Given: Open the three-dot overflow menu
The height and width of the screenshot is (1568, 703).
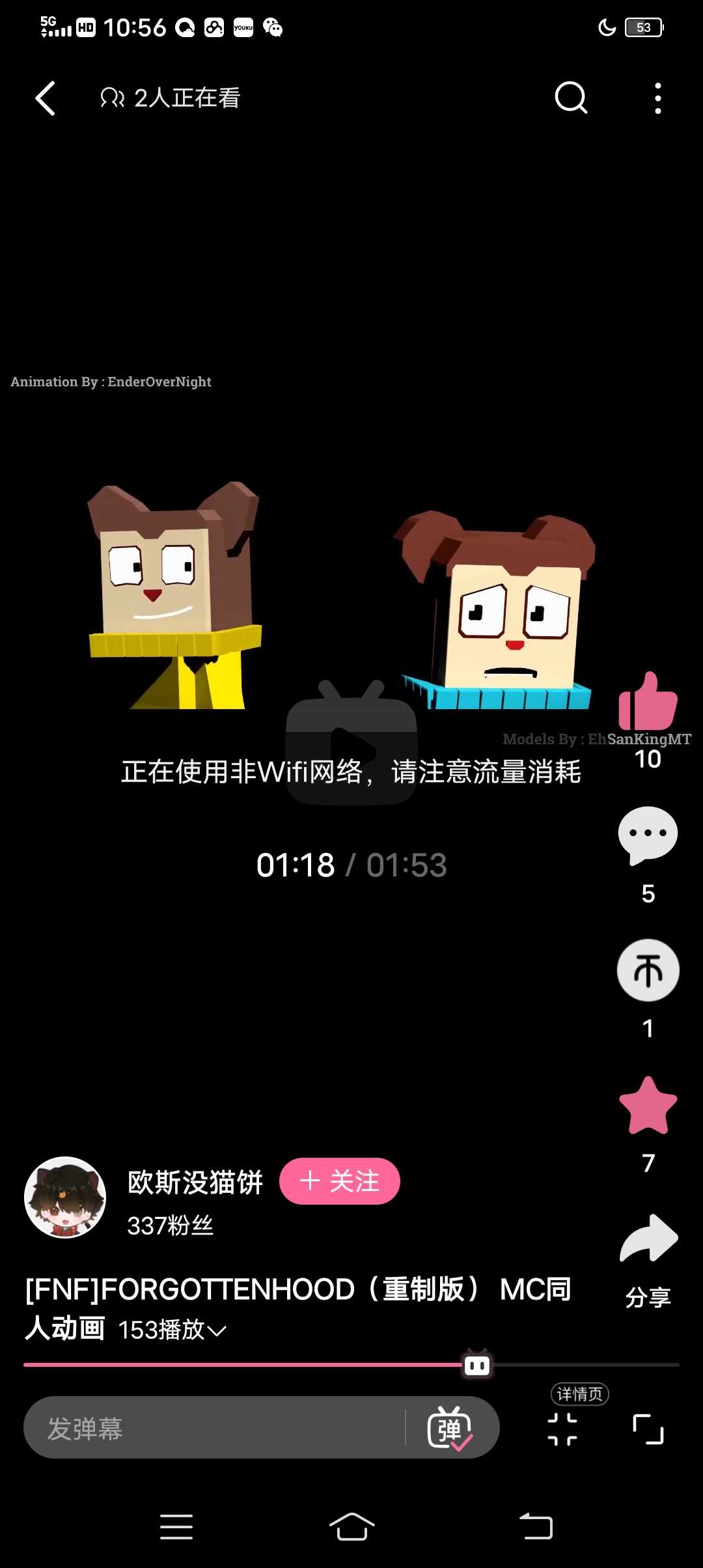Looking at the screenshot, I should point(658,98).
